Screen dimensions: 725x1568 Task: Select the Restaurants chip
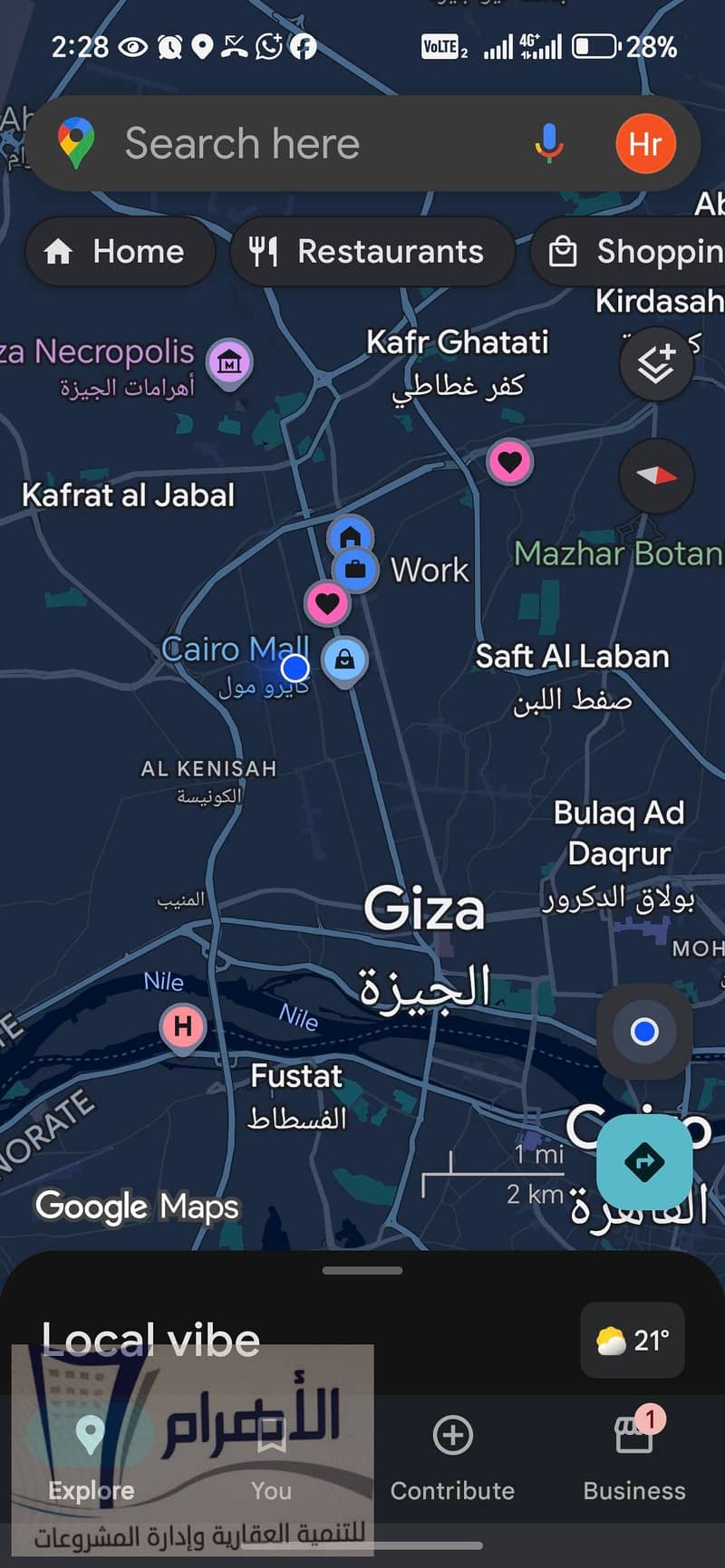(372, 252)
